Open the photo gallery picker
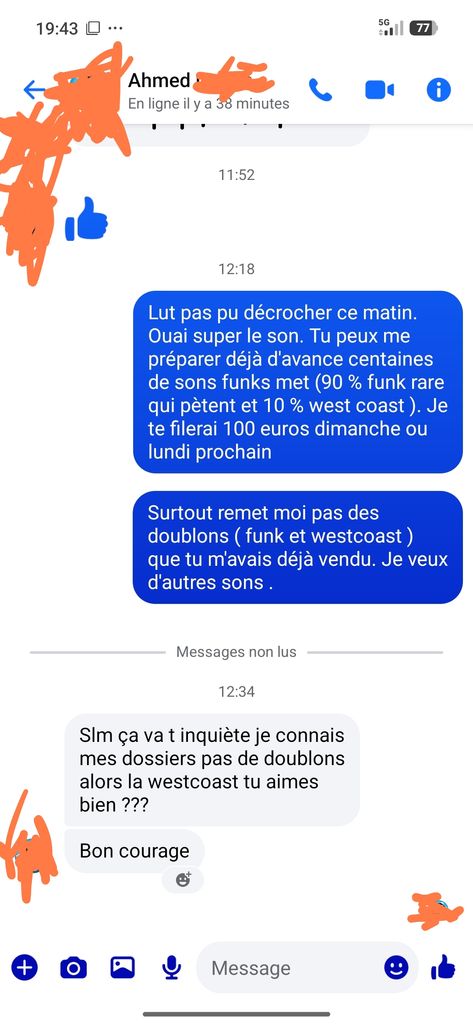This screenshot has width=473, height=1024. pos(122,967)
